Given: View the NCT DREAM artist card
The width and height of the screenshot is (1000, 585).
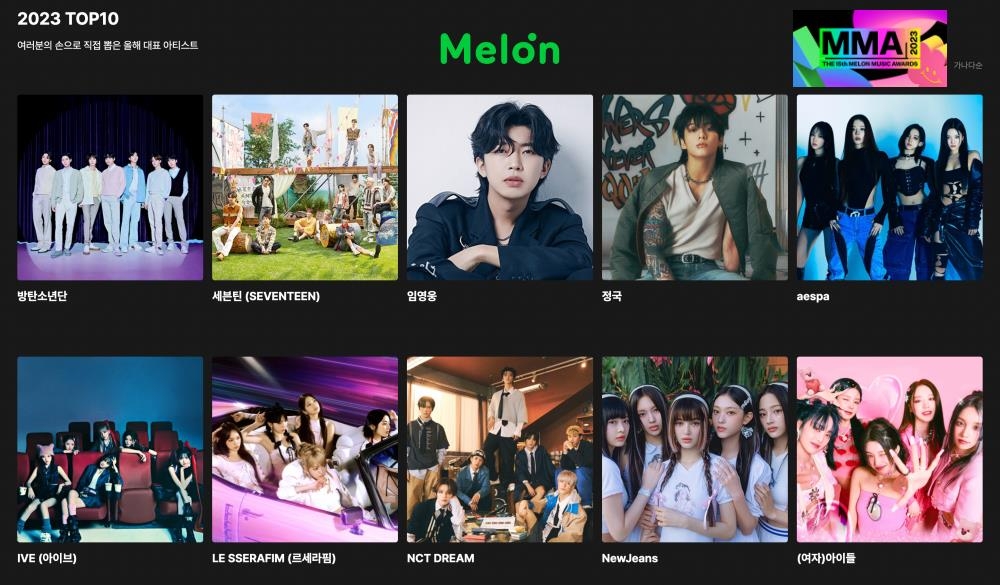Looking at the screenshot, I should point(500,449).
